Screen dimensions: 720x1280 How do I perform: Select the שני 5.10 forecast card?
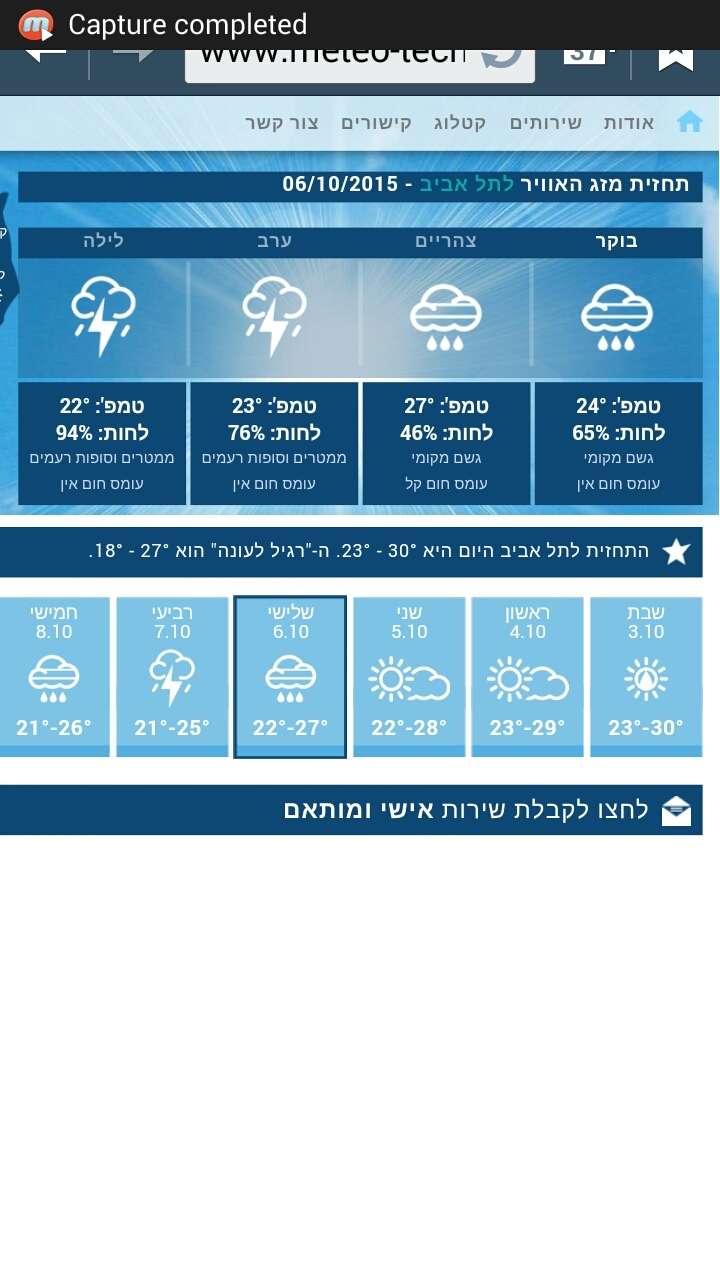coord(409,677)
